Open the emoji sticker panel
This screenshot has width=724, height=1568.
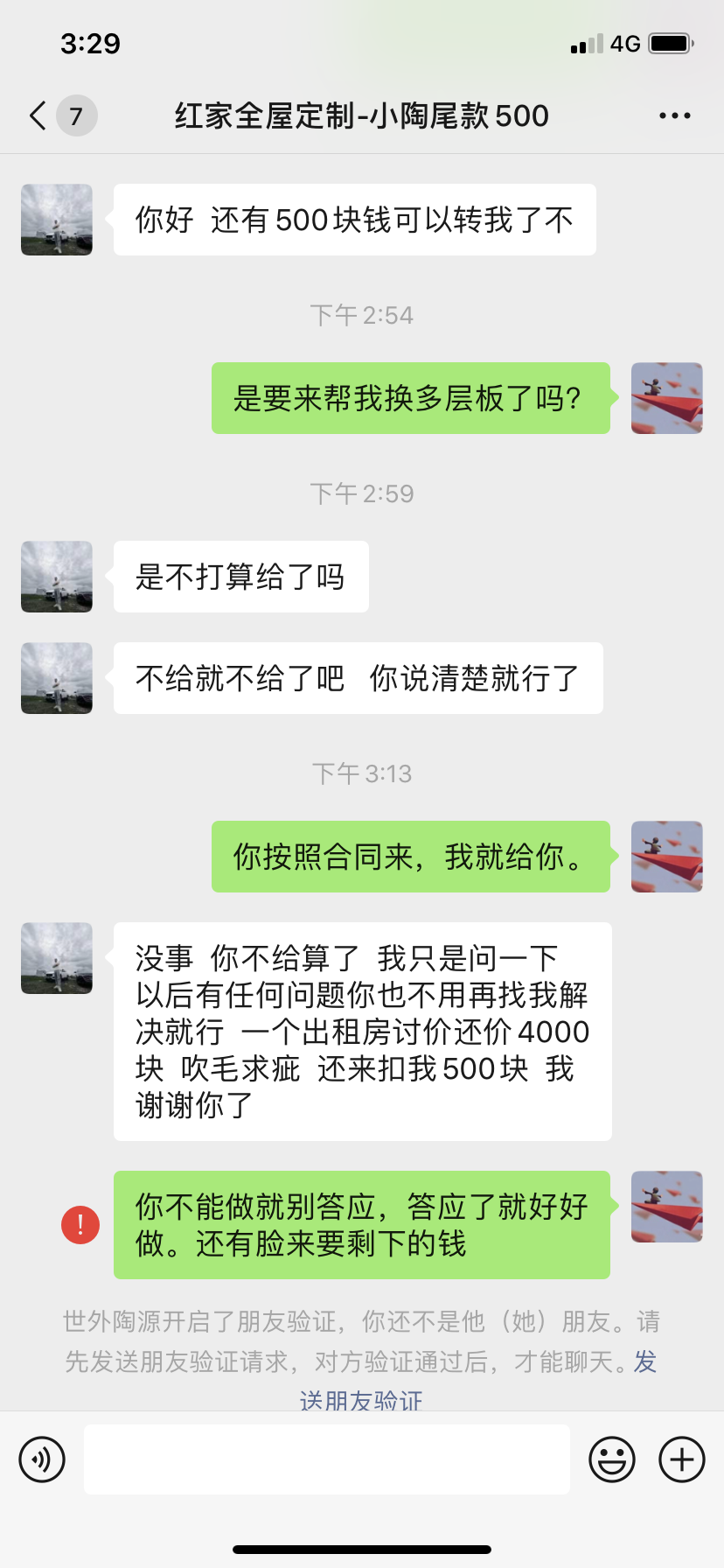click(611, 1459)
